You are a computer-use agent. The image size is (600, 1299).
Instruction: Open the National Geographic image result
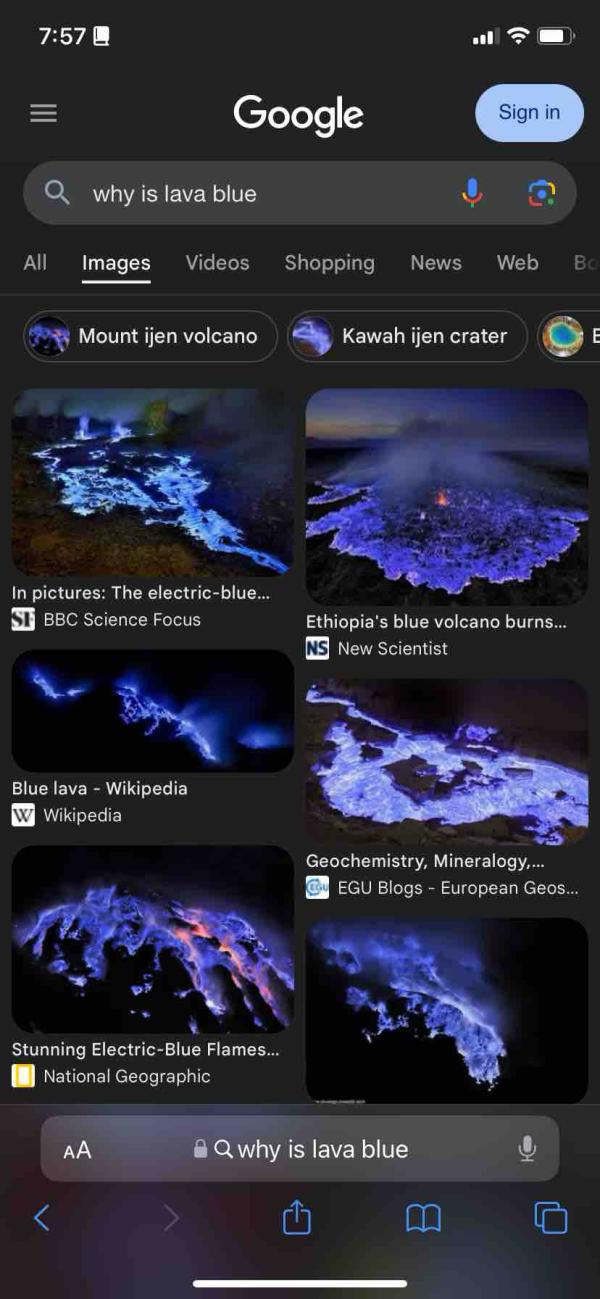[x=152, y=939]
